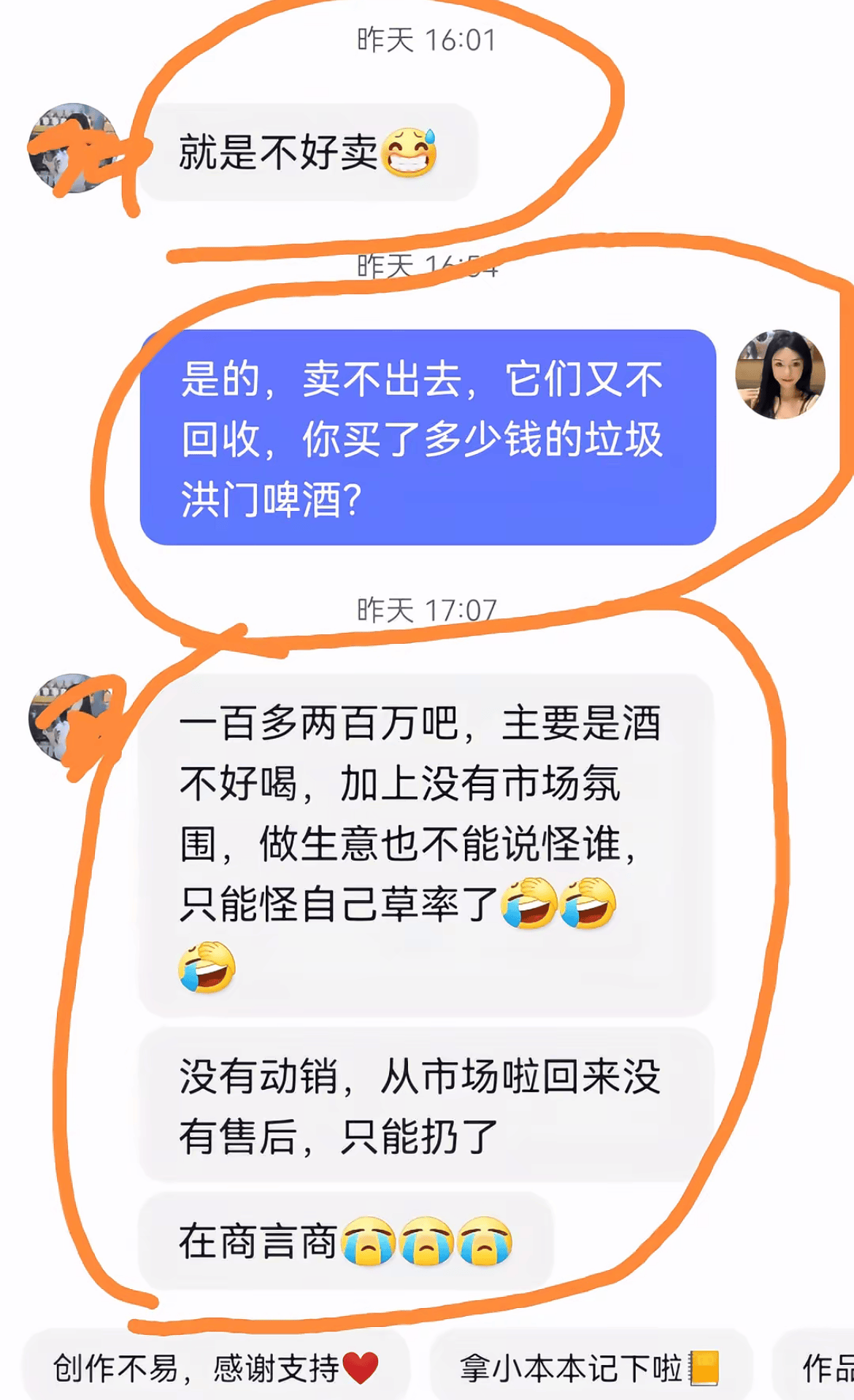The height and width of the screenshot is (1400, 854).
Task: Open sender avatar beside 一百多两百万吧 message
Action: [73, 718]
